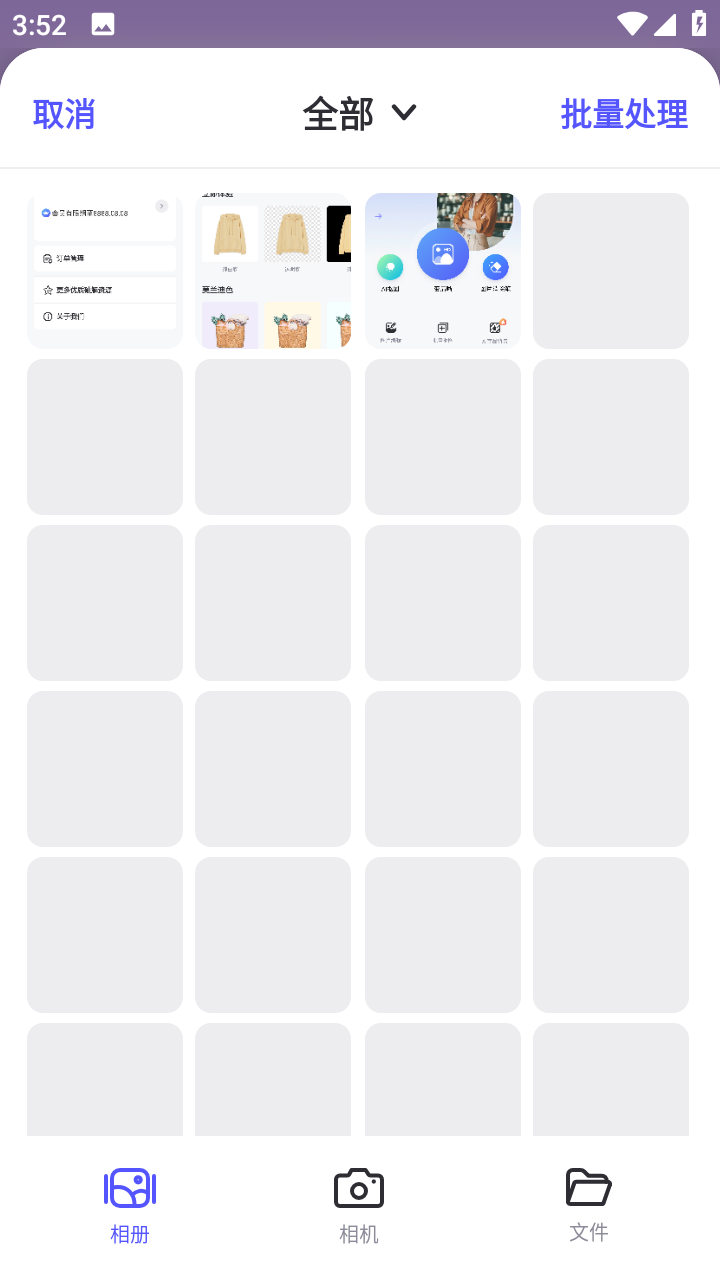Switch to the 相册 tab
The width and height of the screenshot is (720, 1280).
pos(130,1204)
